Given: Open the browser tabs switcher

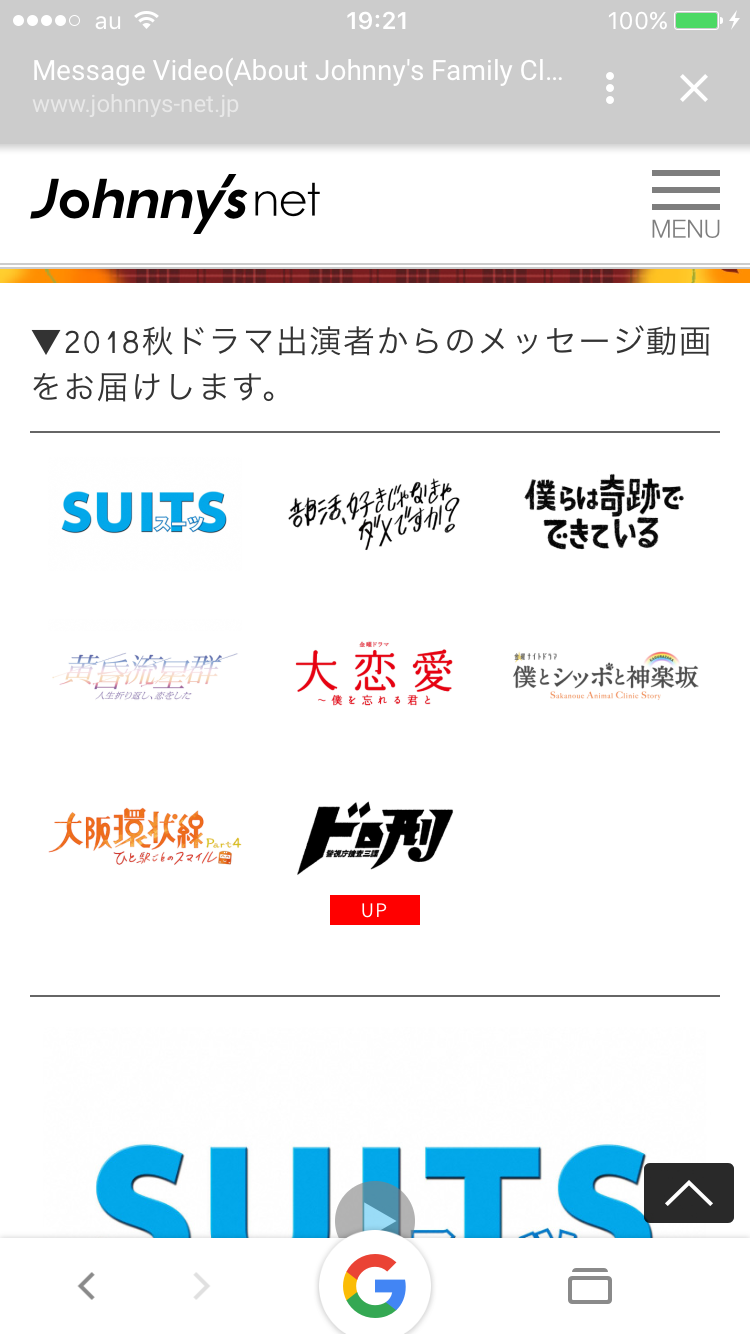Looking at the screenshot, I should [x=590, y=1286].
